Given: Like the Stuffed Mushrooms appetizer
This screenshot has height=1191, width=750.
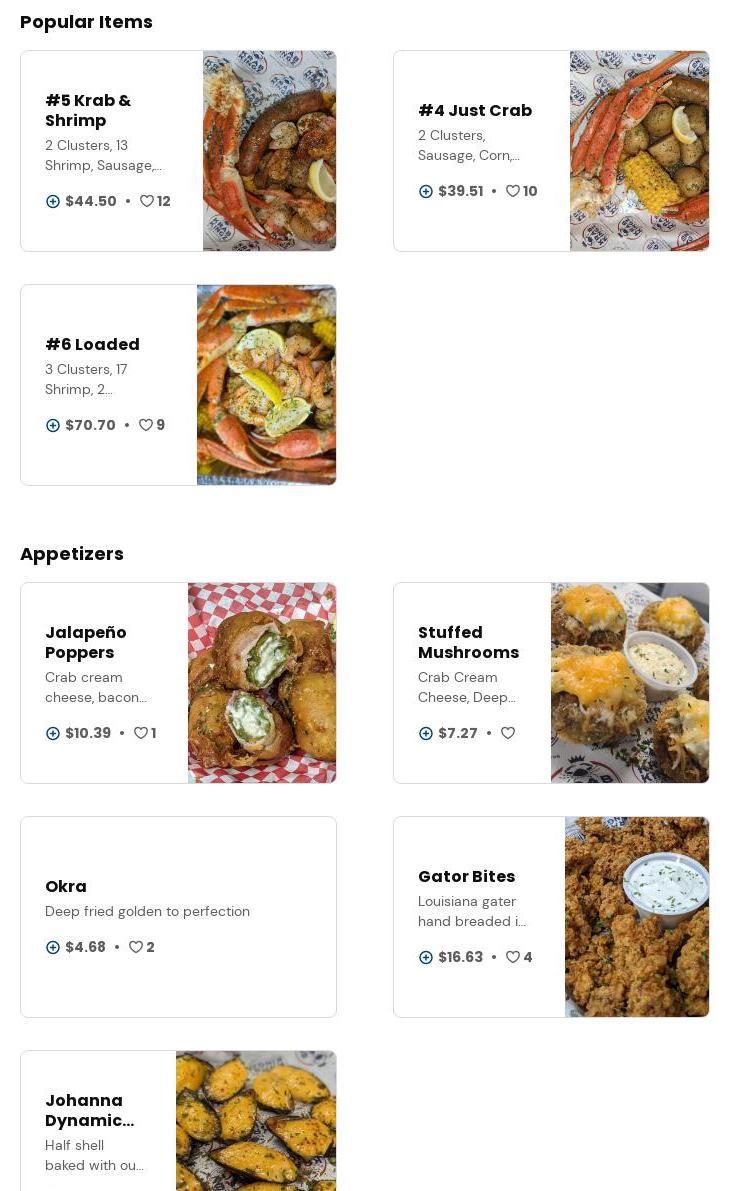Looking at the screenshot, I should point(508,733).
